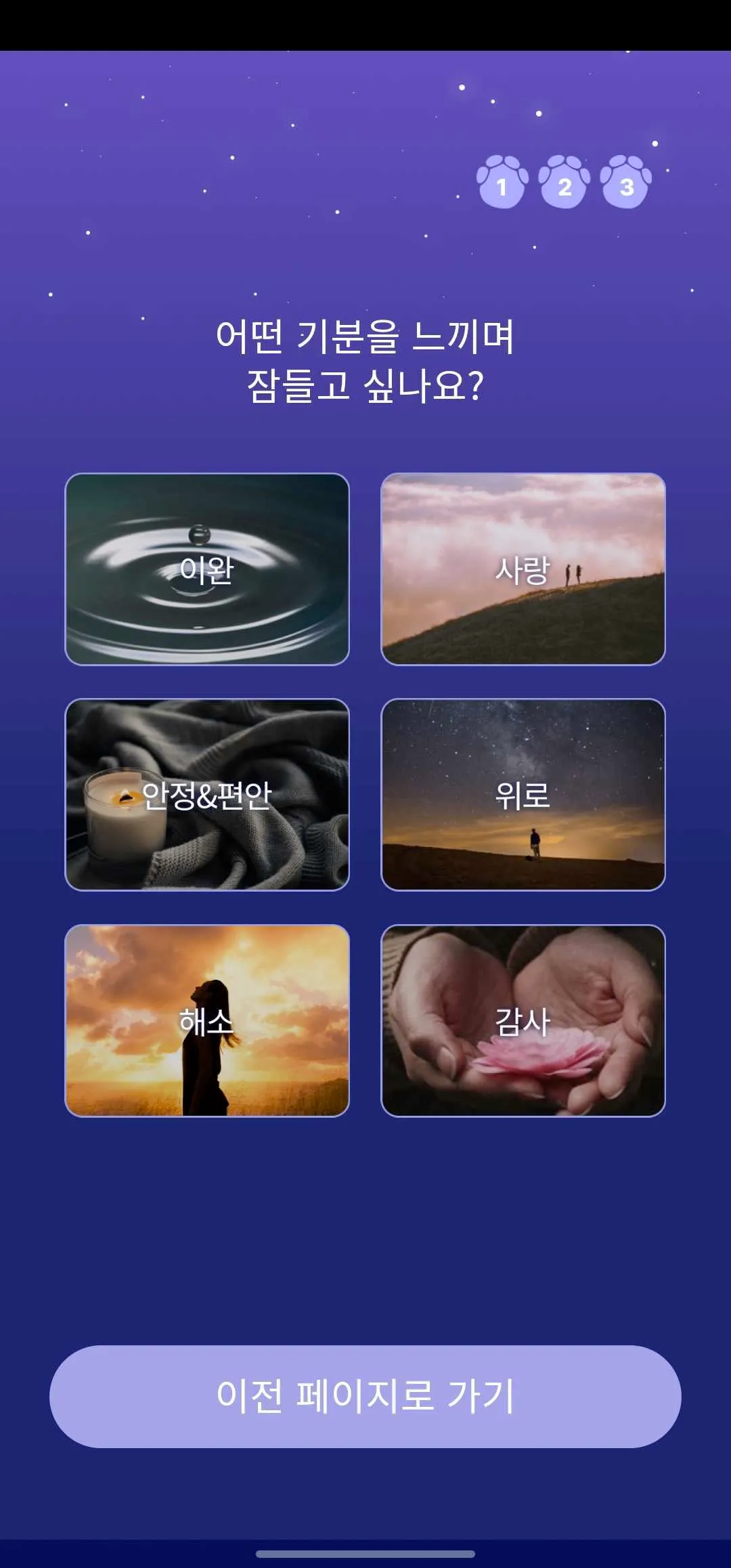Jump to step 2 paw indicator
Screen dimensions: 731x1568
[x=564, y=183]
